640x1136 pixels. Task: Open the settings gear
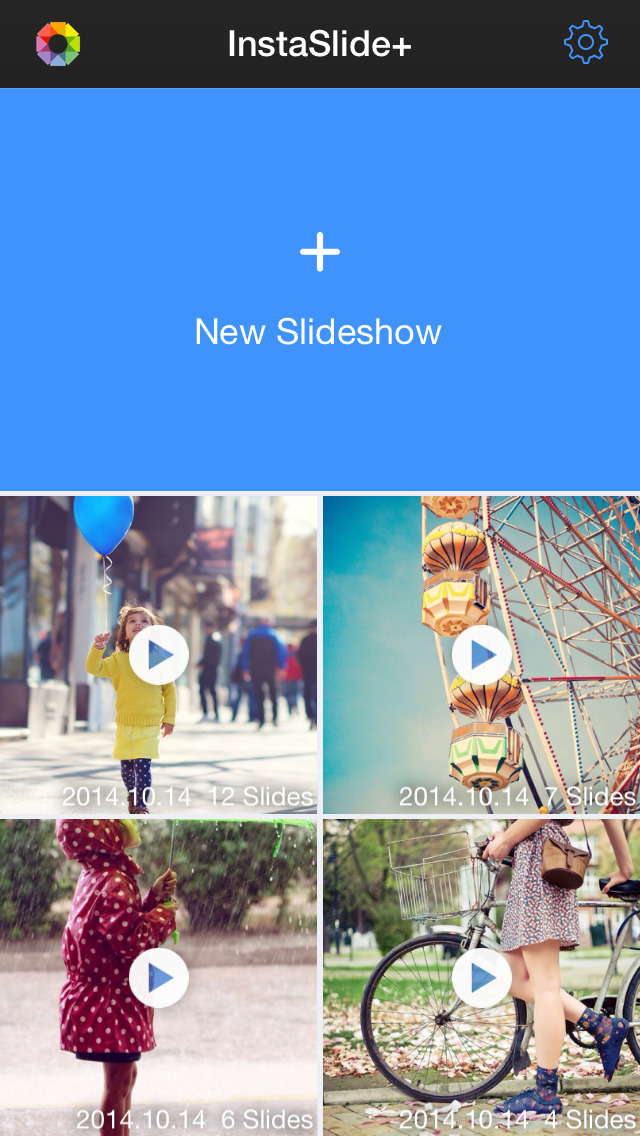point(585,43)
